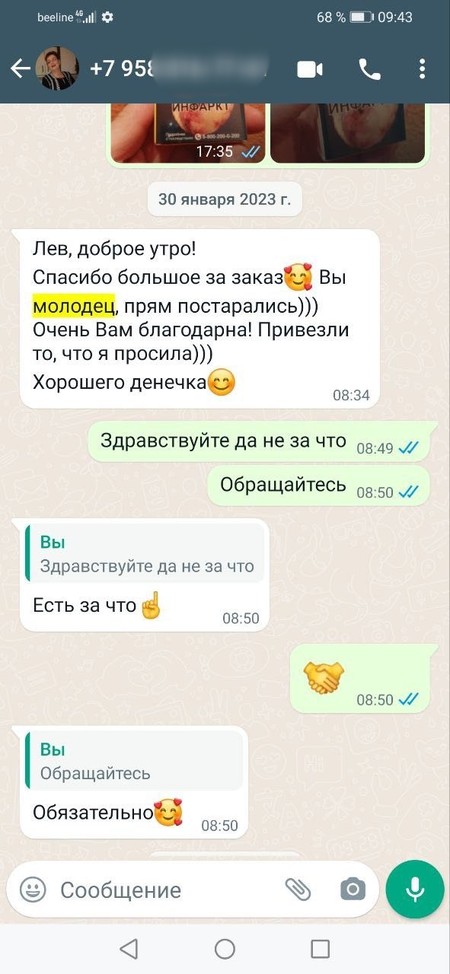The height and width of the screenshot is (974, 450).
Task: Open the emoji picker in message bar
Action: click(x=32, y=890)
